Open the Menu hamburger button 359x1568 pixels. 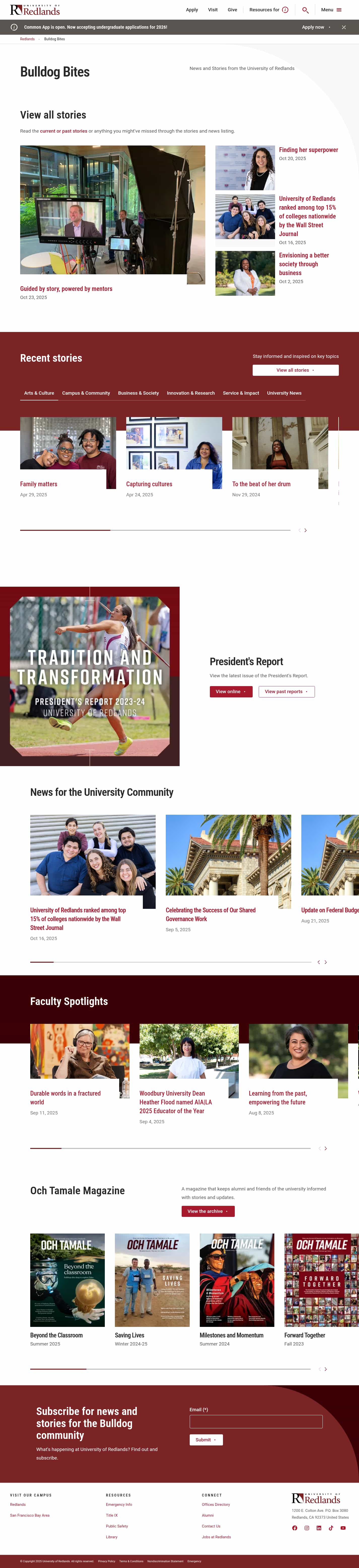pos(331,10)
